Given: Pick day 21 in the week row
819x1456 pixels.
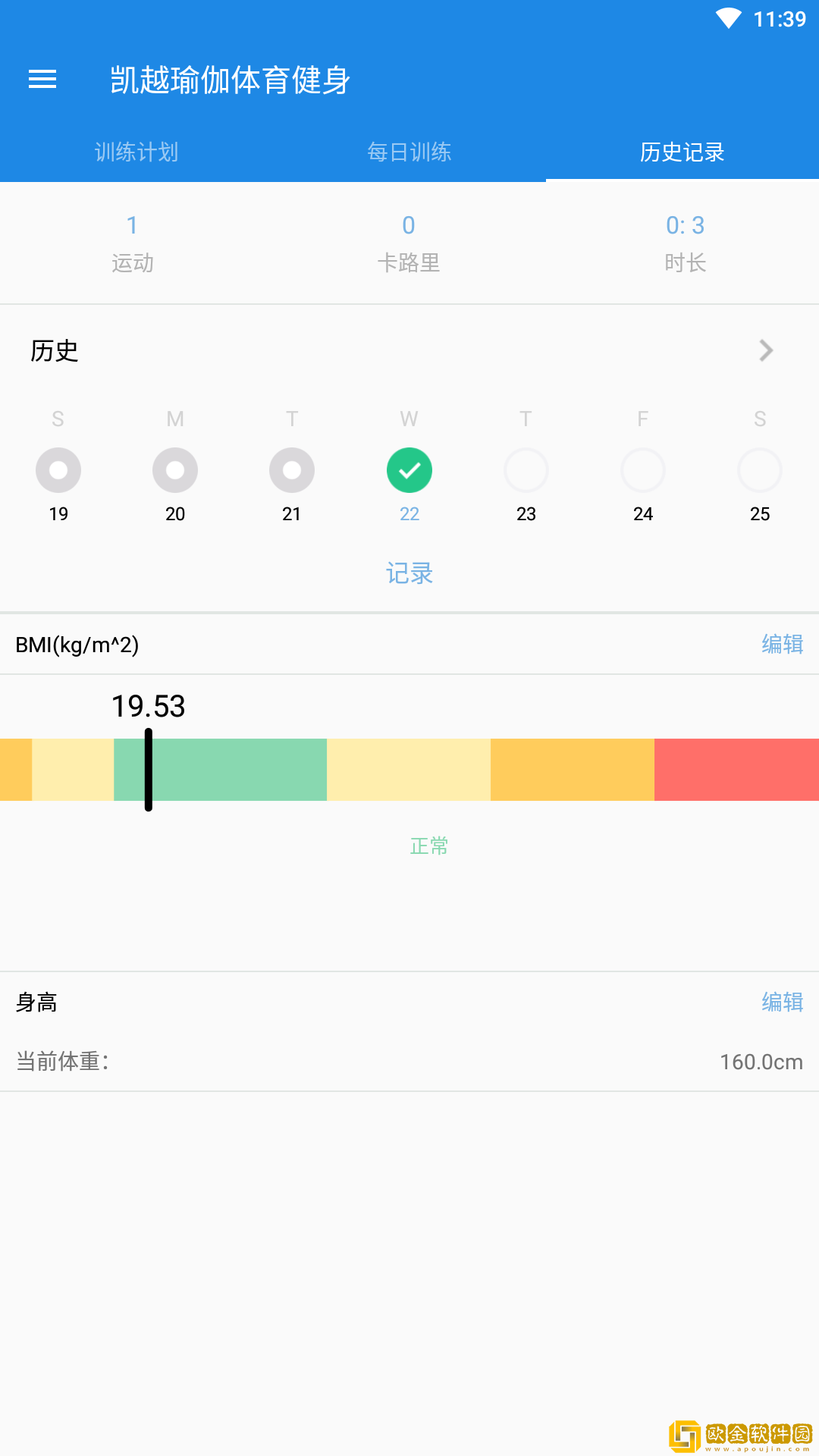Looking at the screenshot, I should tap(292, 471).
